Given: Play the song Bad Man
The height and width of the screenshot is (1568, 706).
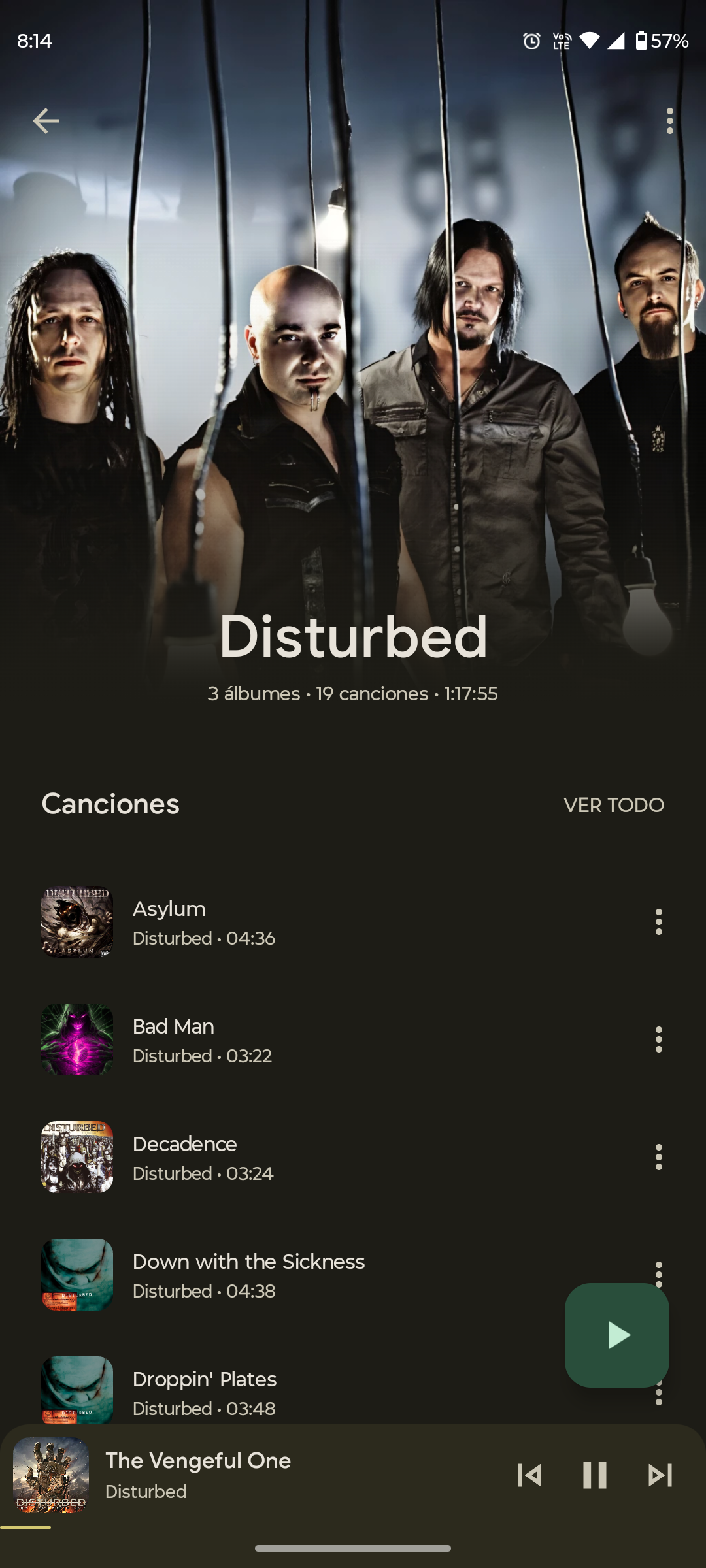Looking at the screenshot, I should click(x=261, y=1039).
